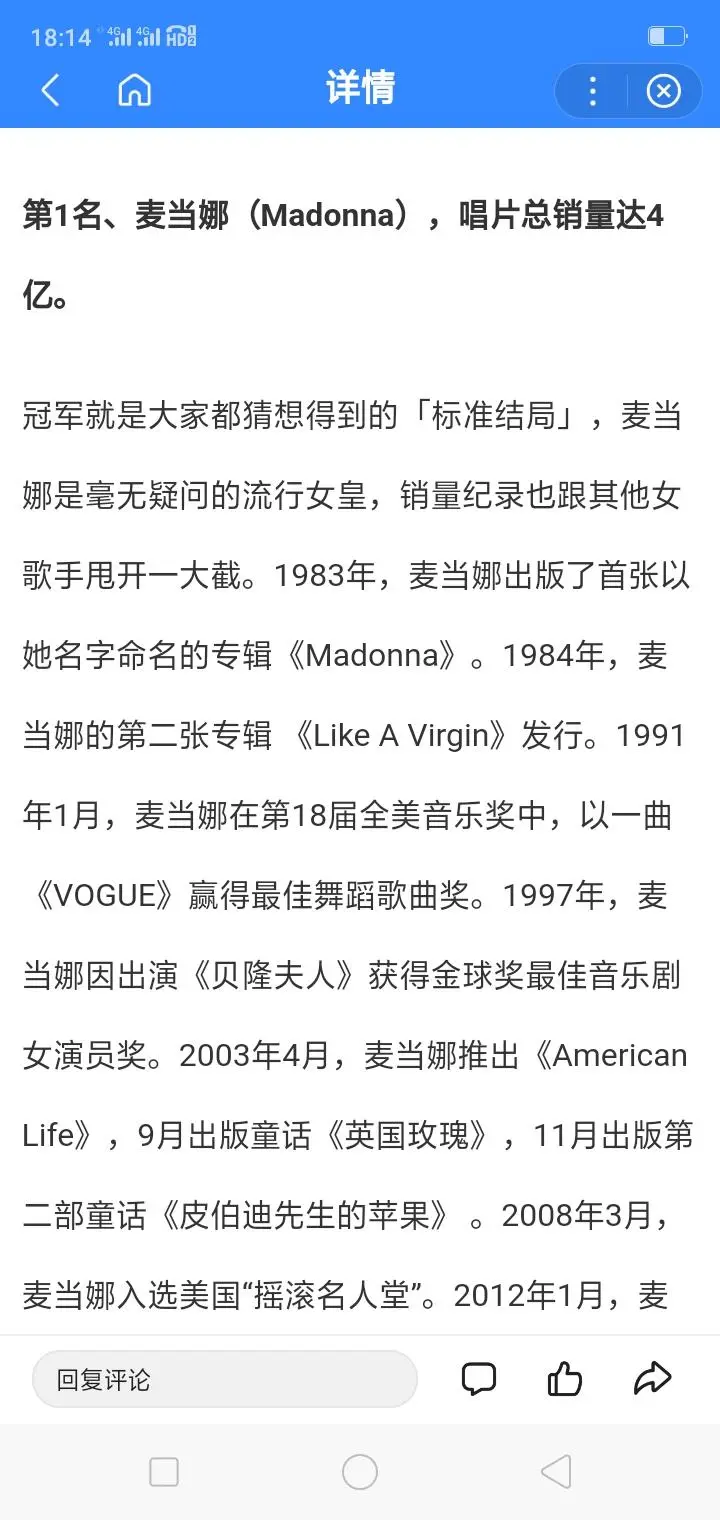
Task: Like this article with thumbs-up
Action: pyautogui.click(x=565, y=1380)
